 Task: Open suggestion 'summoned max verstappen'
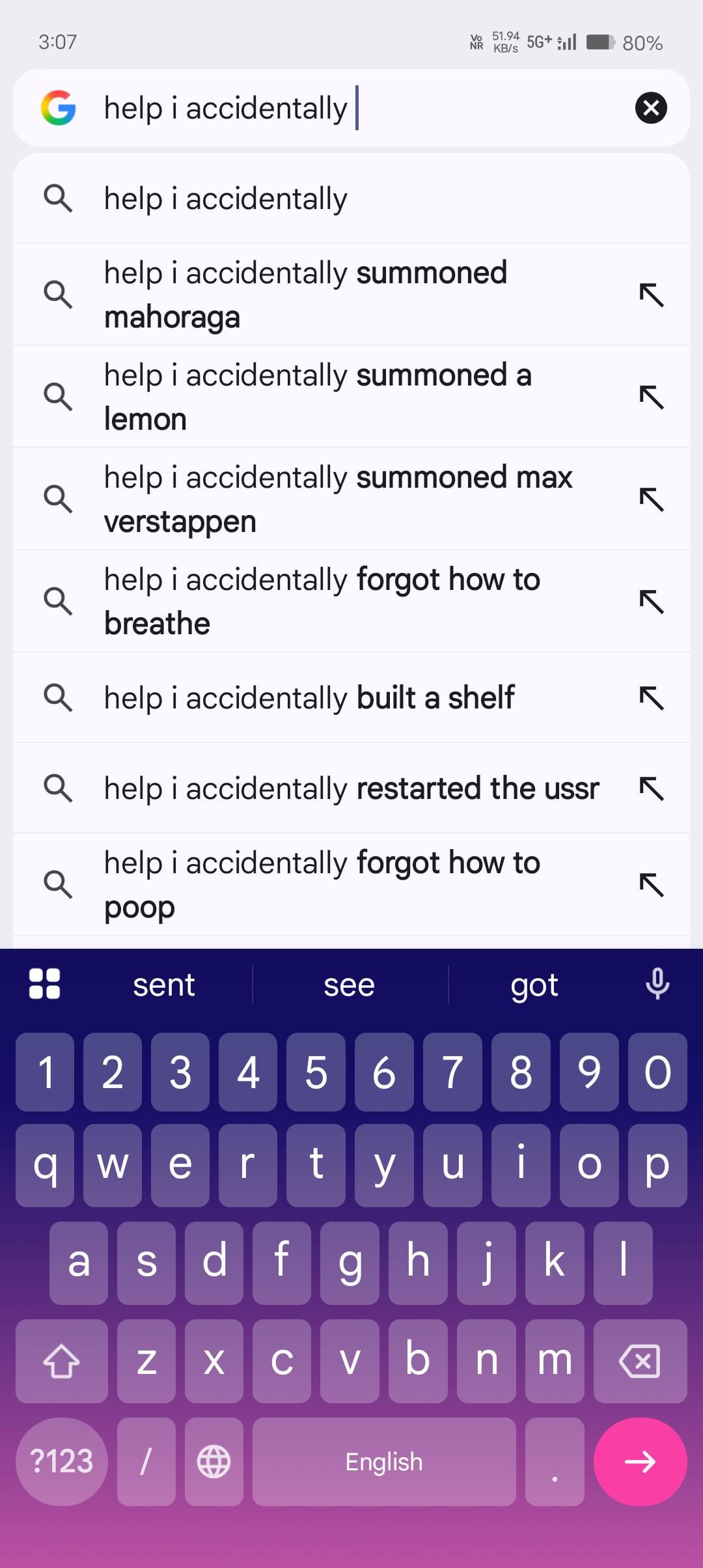click(338, 499)
